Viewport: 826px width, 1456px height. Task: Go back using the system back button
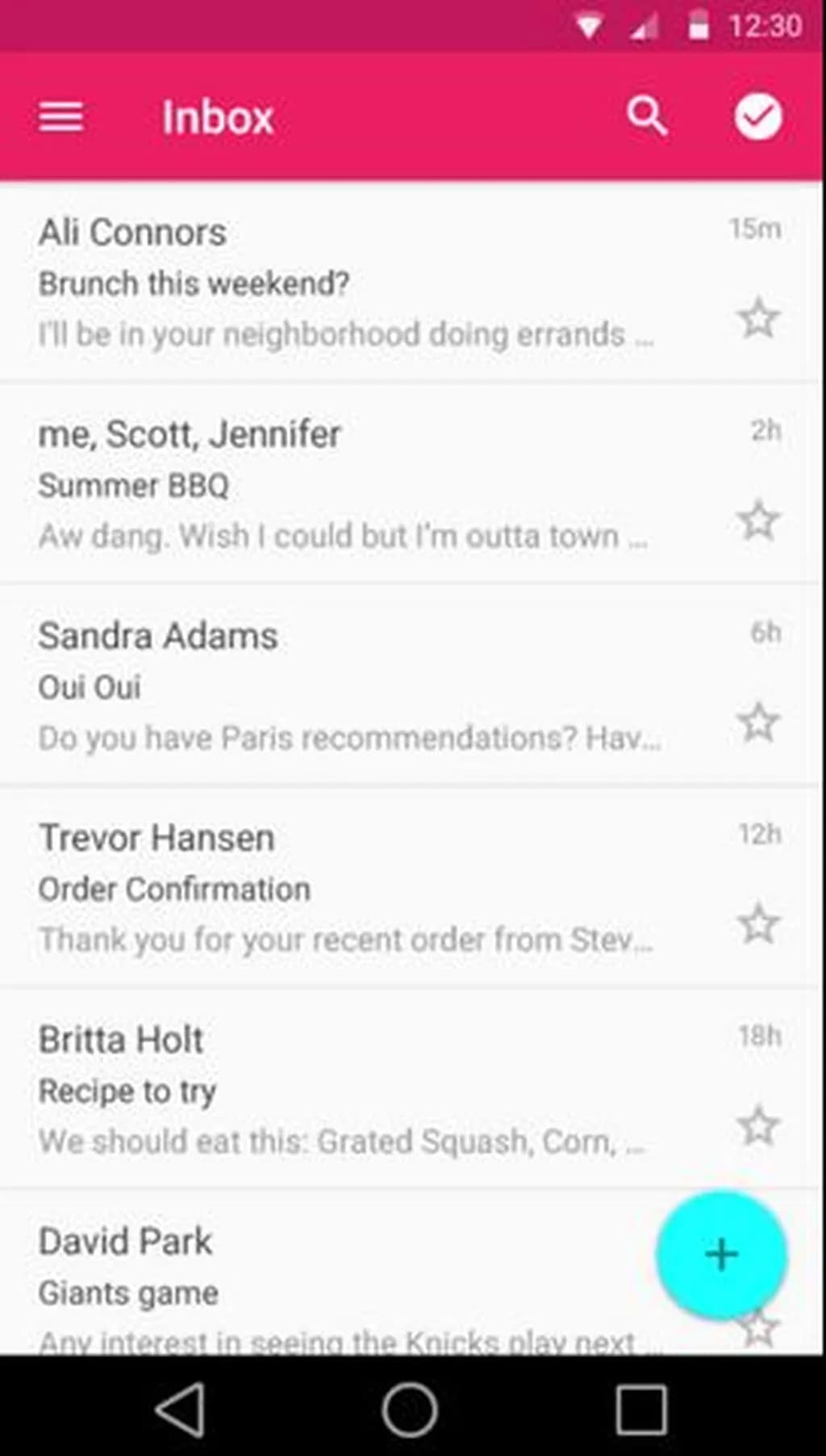tap(181, 1408)
